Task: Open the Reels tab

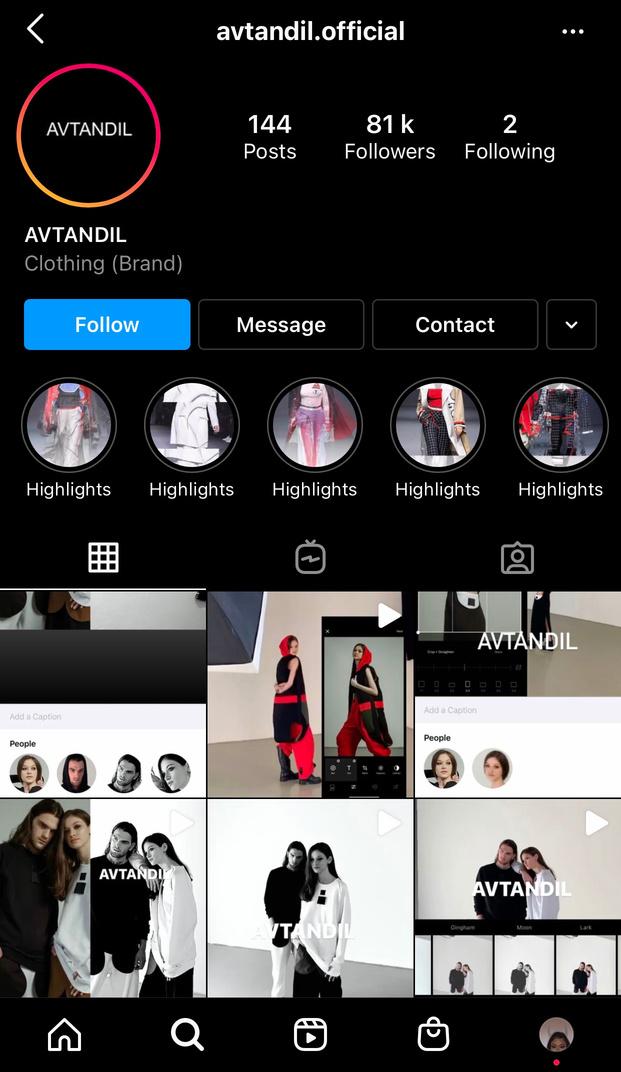Action: click(311, 1035)
